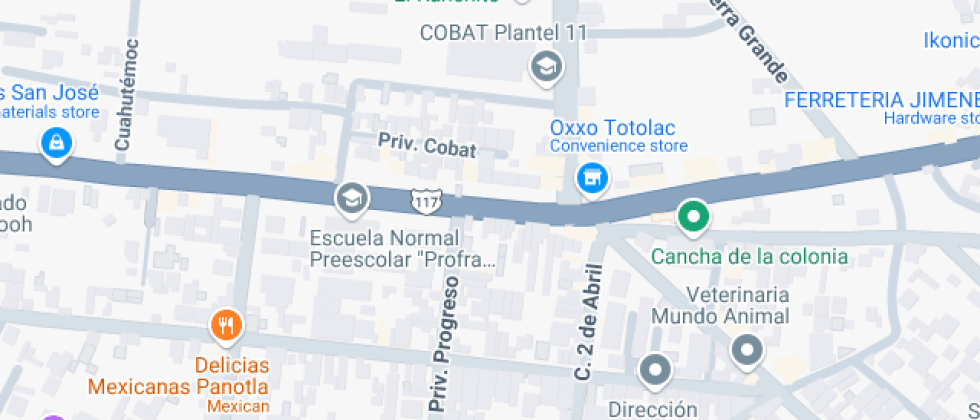Select the Veterinaria Mundo Animal marker
This screenshot has width=980, height=420.
(746, 350)
